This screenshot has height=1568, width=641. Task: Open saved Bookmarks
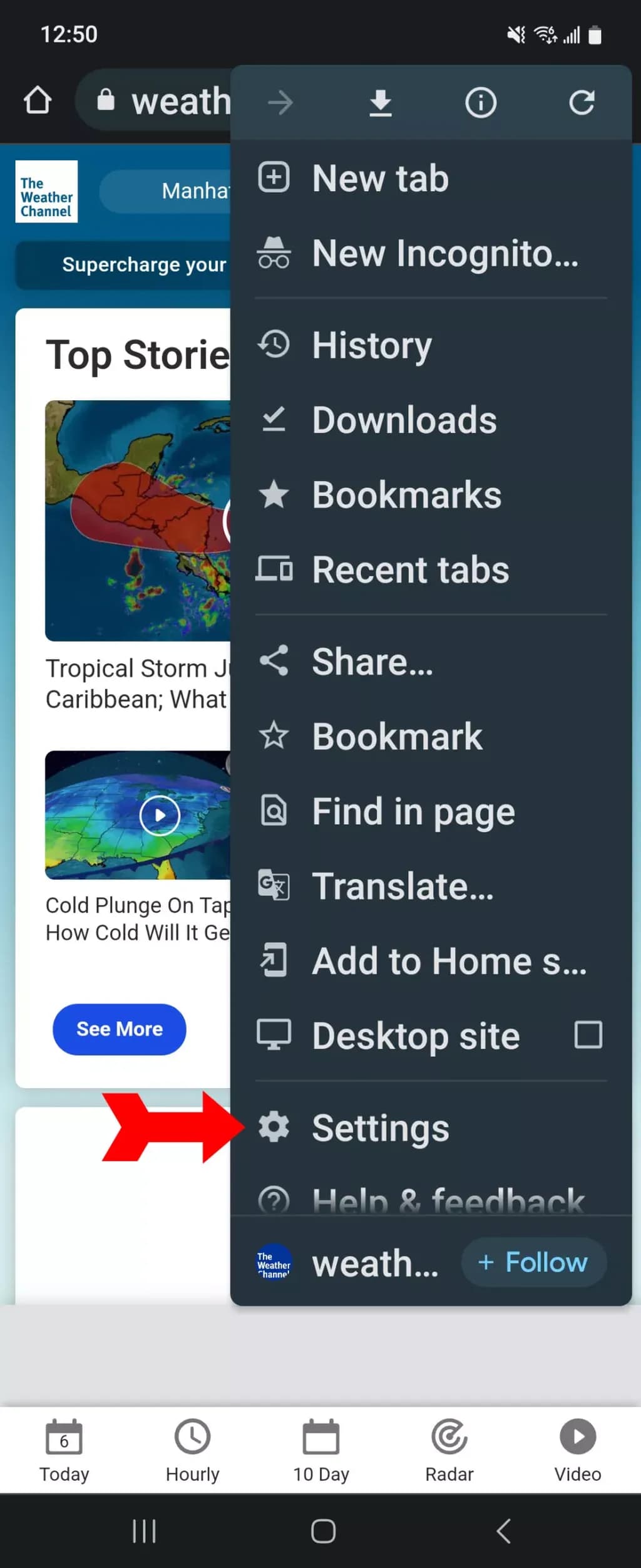tap(406, 495)
